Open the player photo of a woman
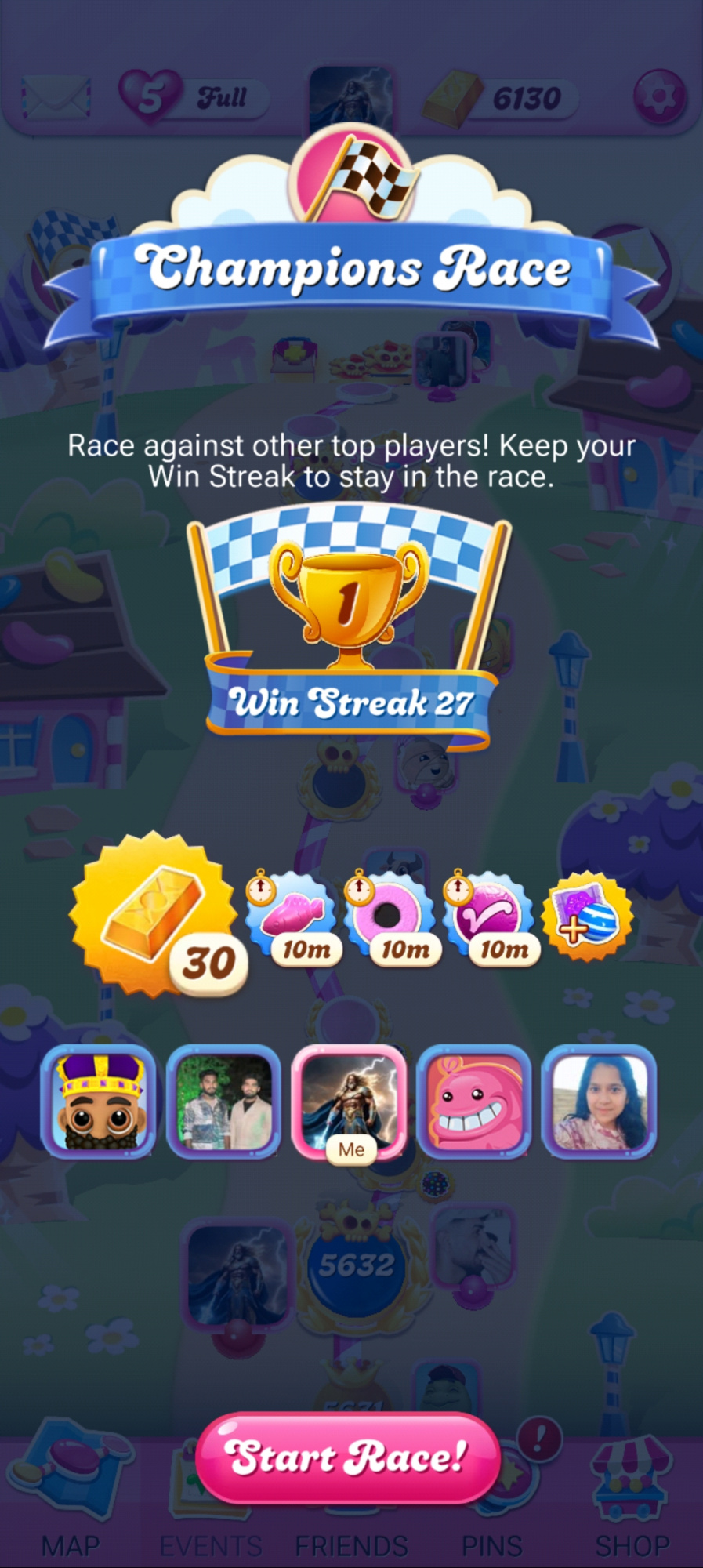703x1568 pixels. click(x=600, y=1102)
